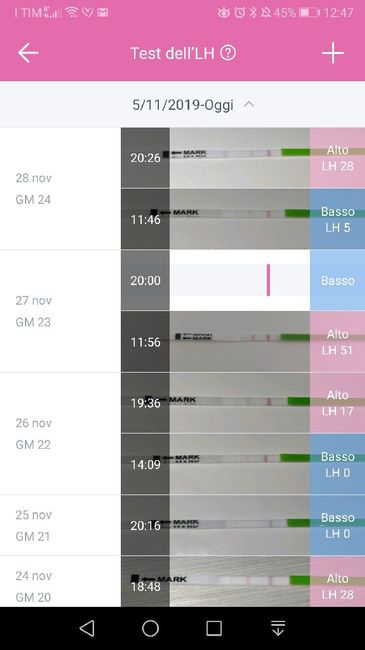365x650 pixels.
Task: Add a new LH test with plus
Action: click(x=333, y=53)
